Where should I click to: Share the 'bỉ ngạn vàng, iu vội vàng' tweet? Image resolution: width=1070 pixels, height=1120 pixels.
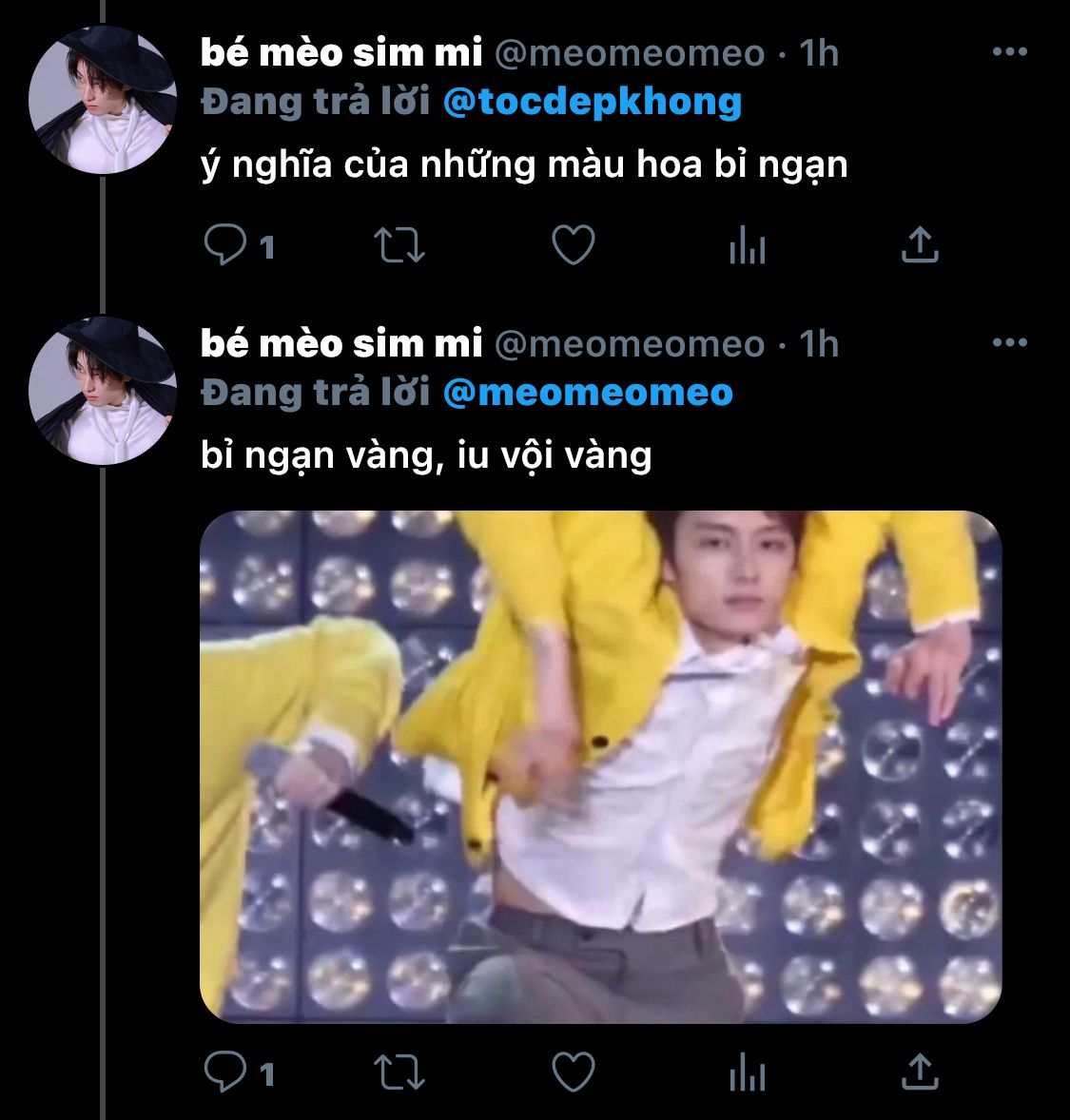pyautogui.click(x=920, y=1072)
